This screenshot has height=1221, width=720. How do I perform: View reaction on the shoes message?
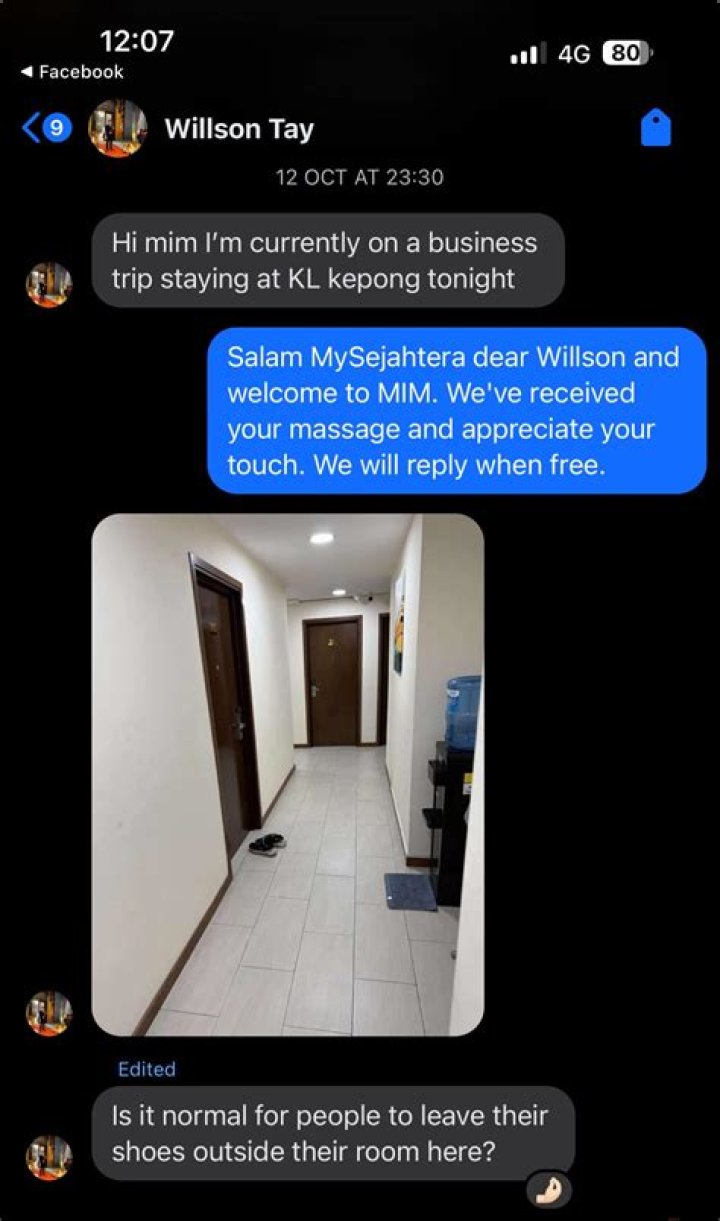(x=549, y=1189)
